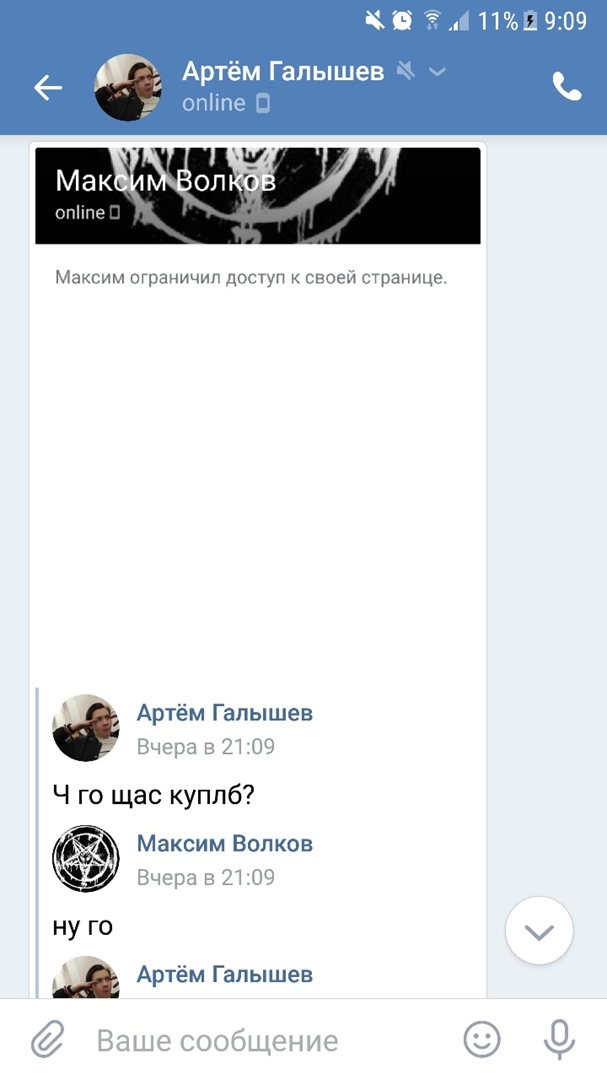Screen dimensions: 607x1080
Task: Open Артём Галышев's name above Ч го щас куплб
Action: 224,713
